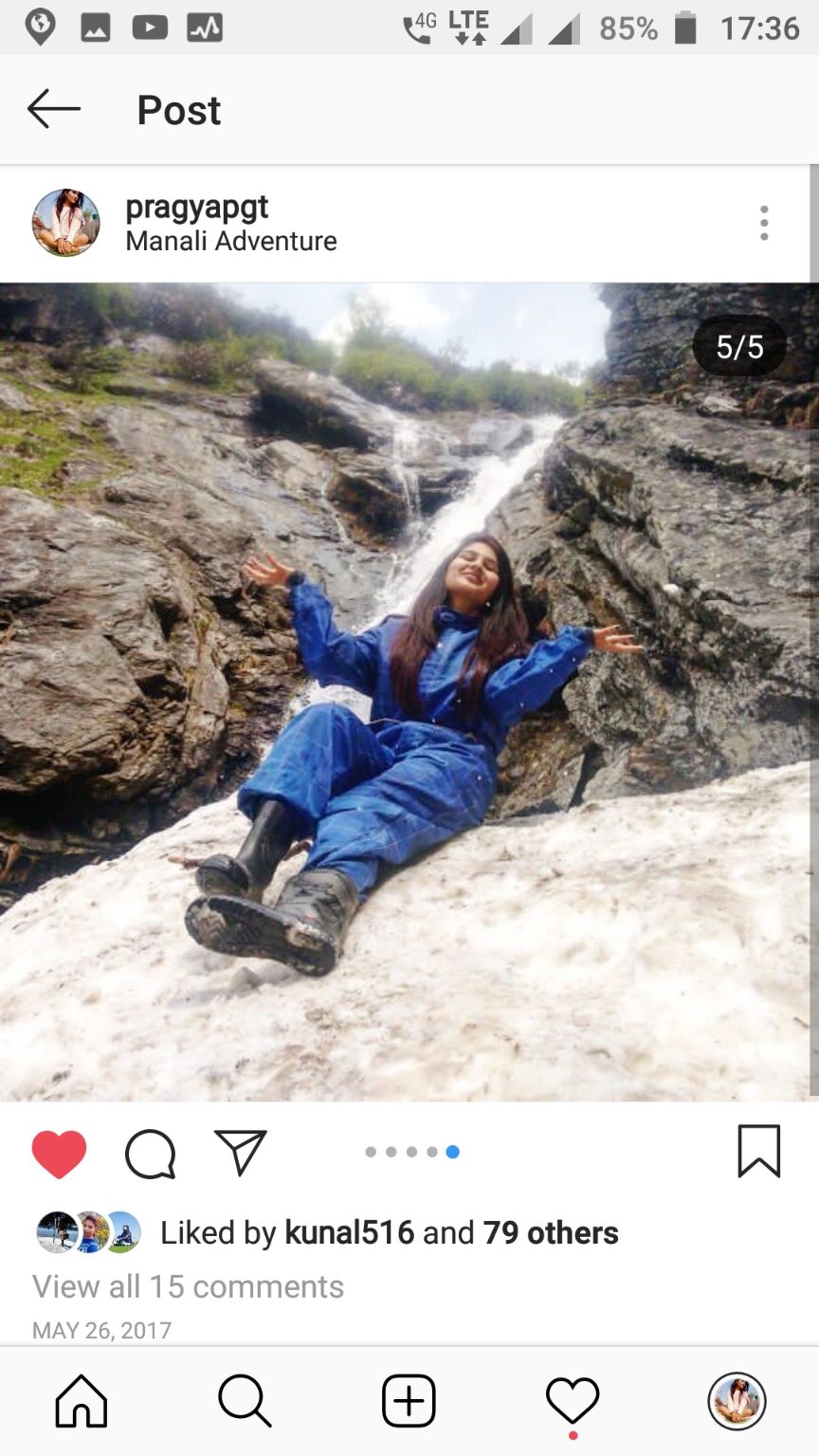
Task: Unlike the post with the red heart
Action: pos(59,1154)
